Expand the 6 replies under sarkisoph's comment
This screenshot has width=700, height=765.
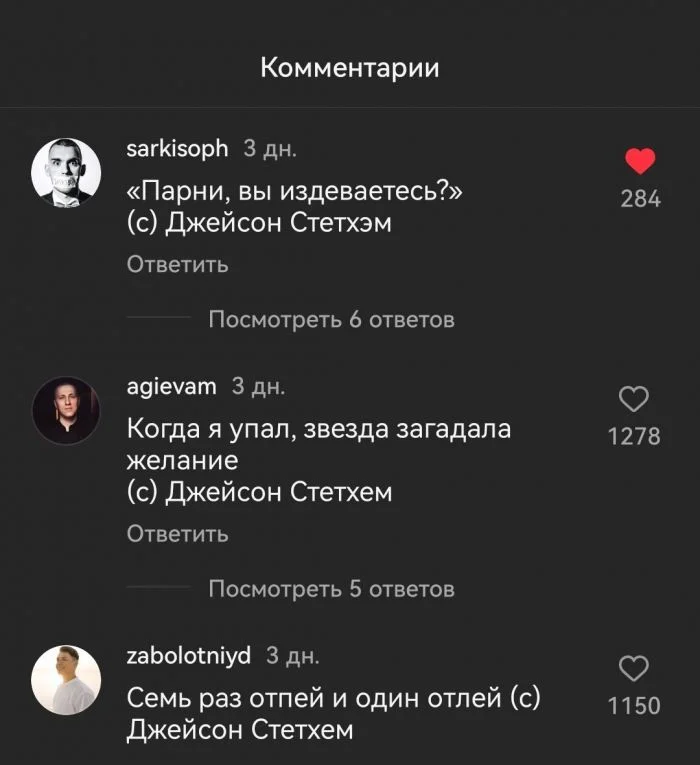click(331, 320)
